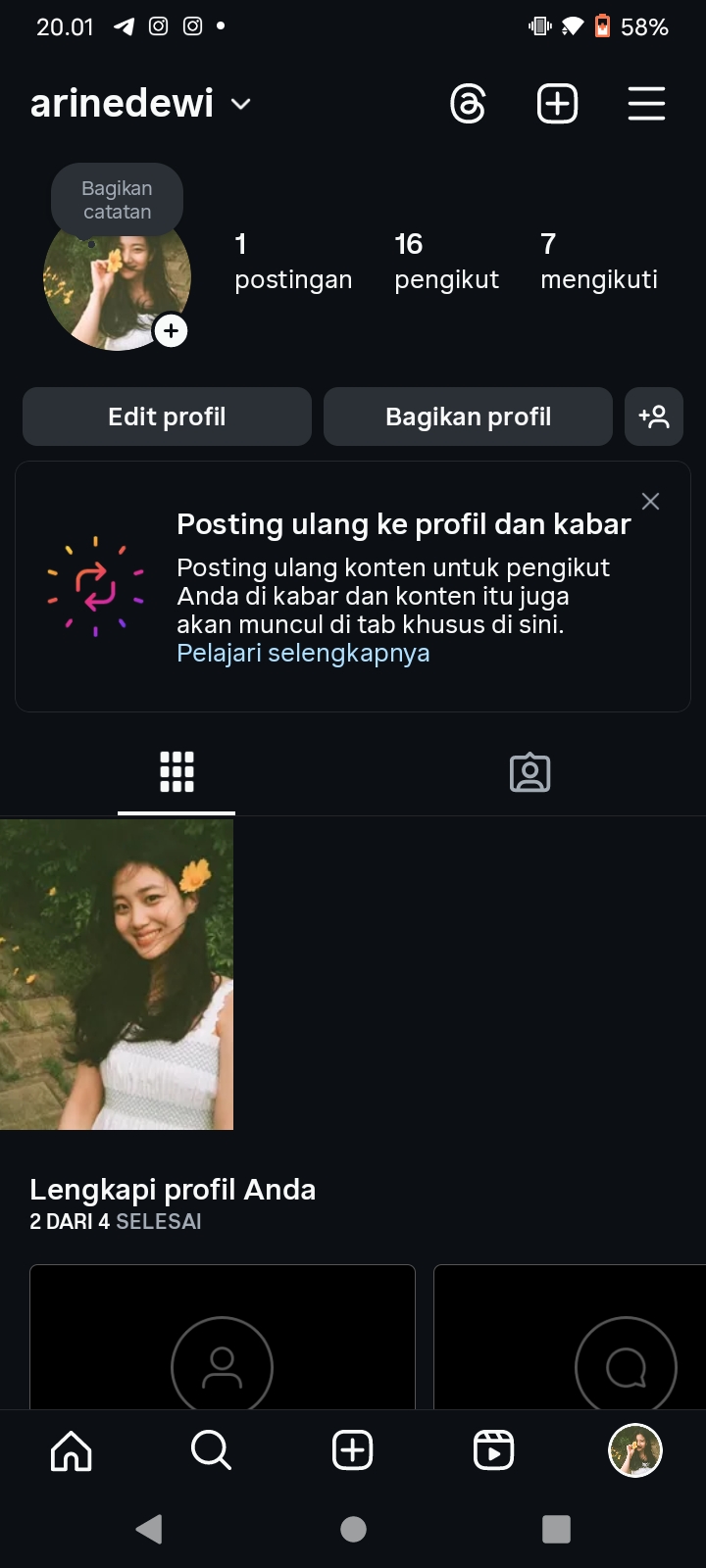Dismiss the Posting ulang banner

click(x=650, y=502)
